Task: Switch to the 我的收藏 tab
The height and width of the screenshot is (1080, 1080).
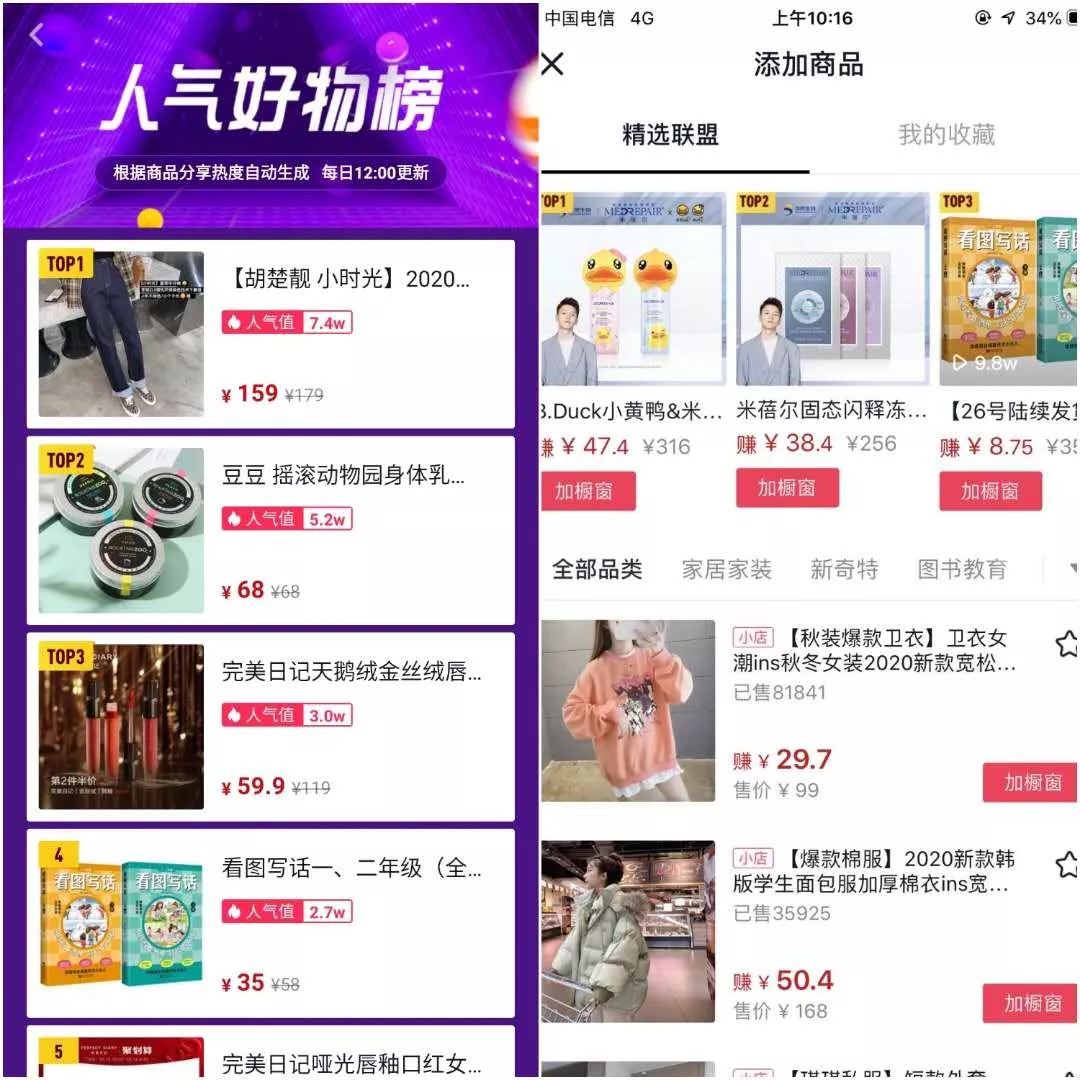Action: (x=946, y=135)
